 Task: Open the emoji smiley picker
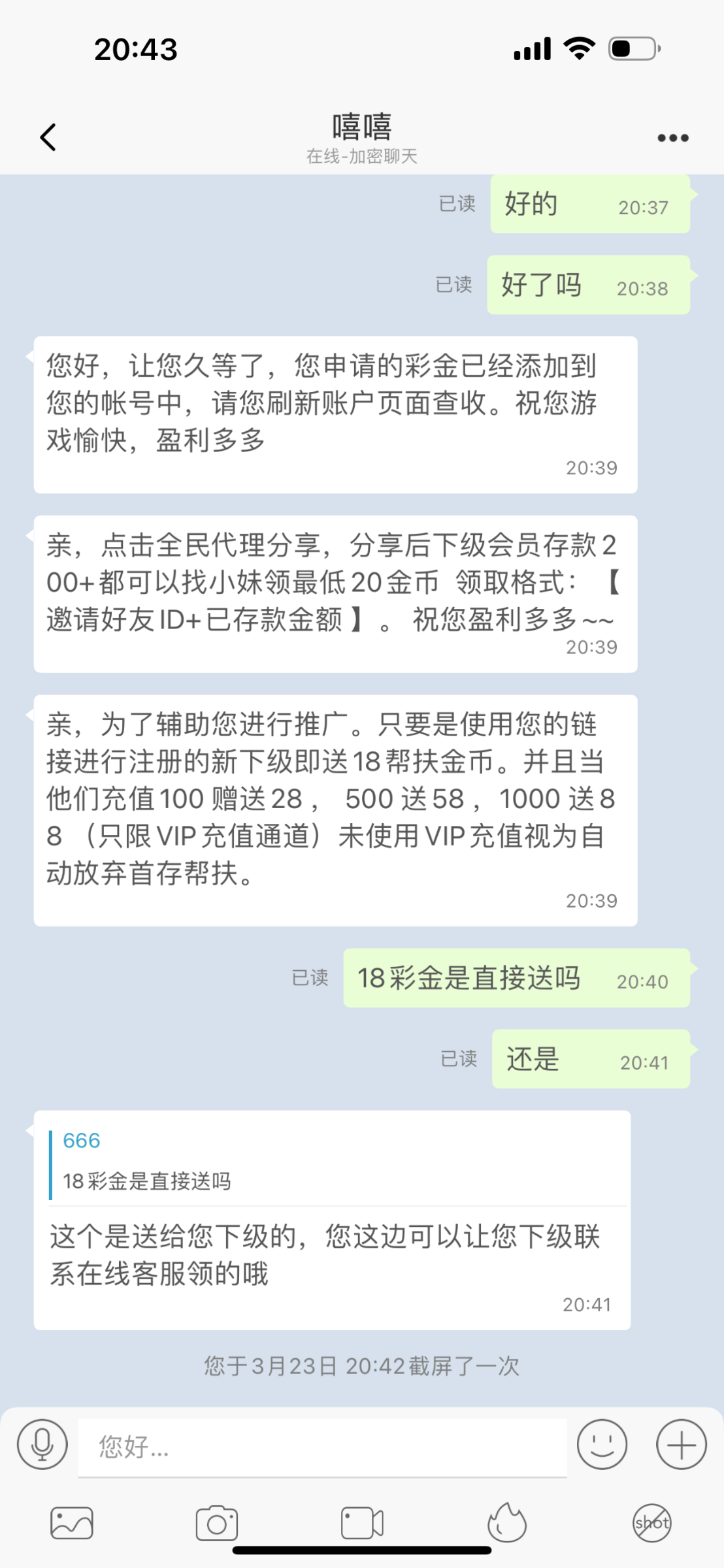point(602,1445)
